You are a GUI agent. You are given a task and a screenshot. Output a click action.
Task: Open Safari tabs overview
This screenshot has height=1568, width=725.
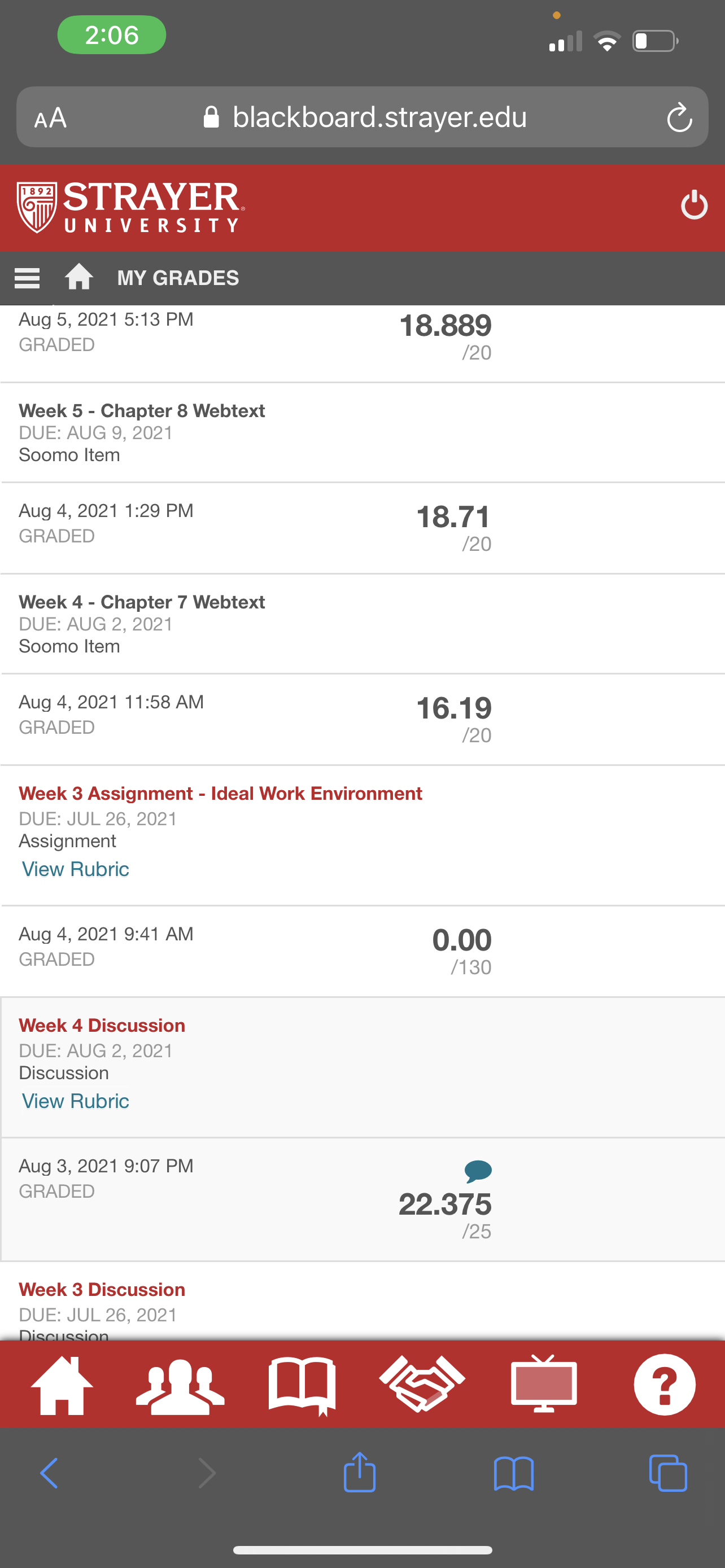(x=668, y=1473)
